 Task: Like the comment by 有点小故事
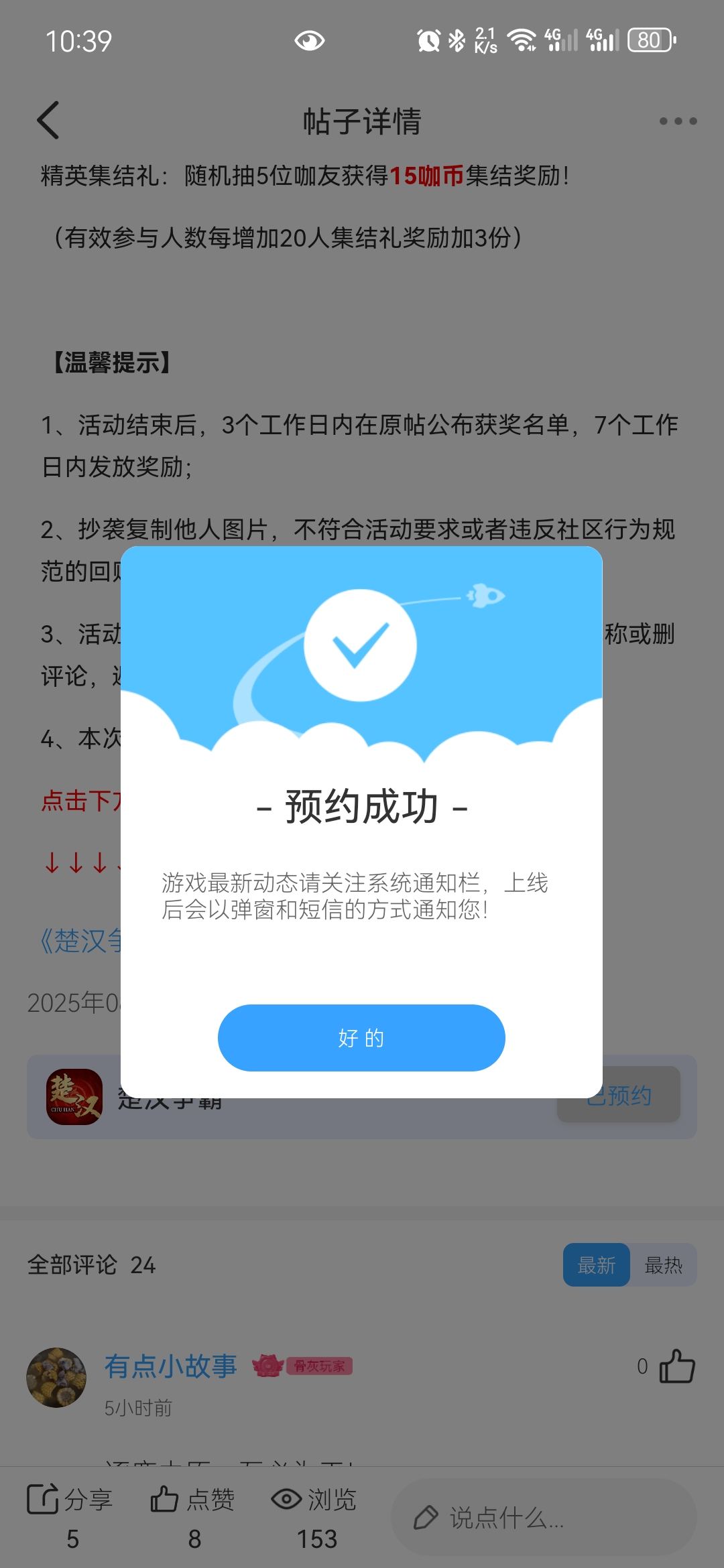(676, 1366)
